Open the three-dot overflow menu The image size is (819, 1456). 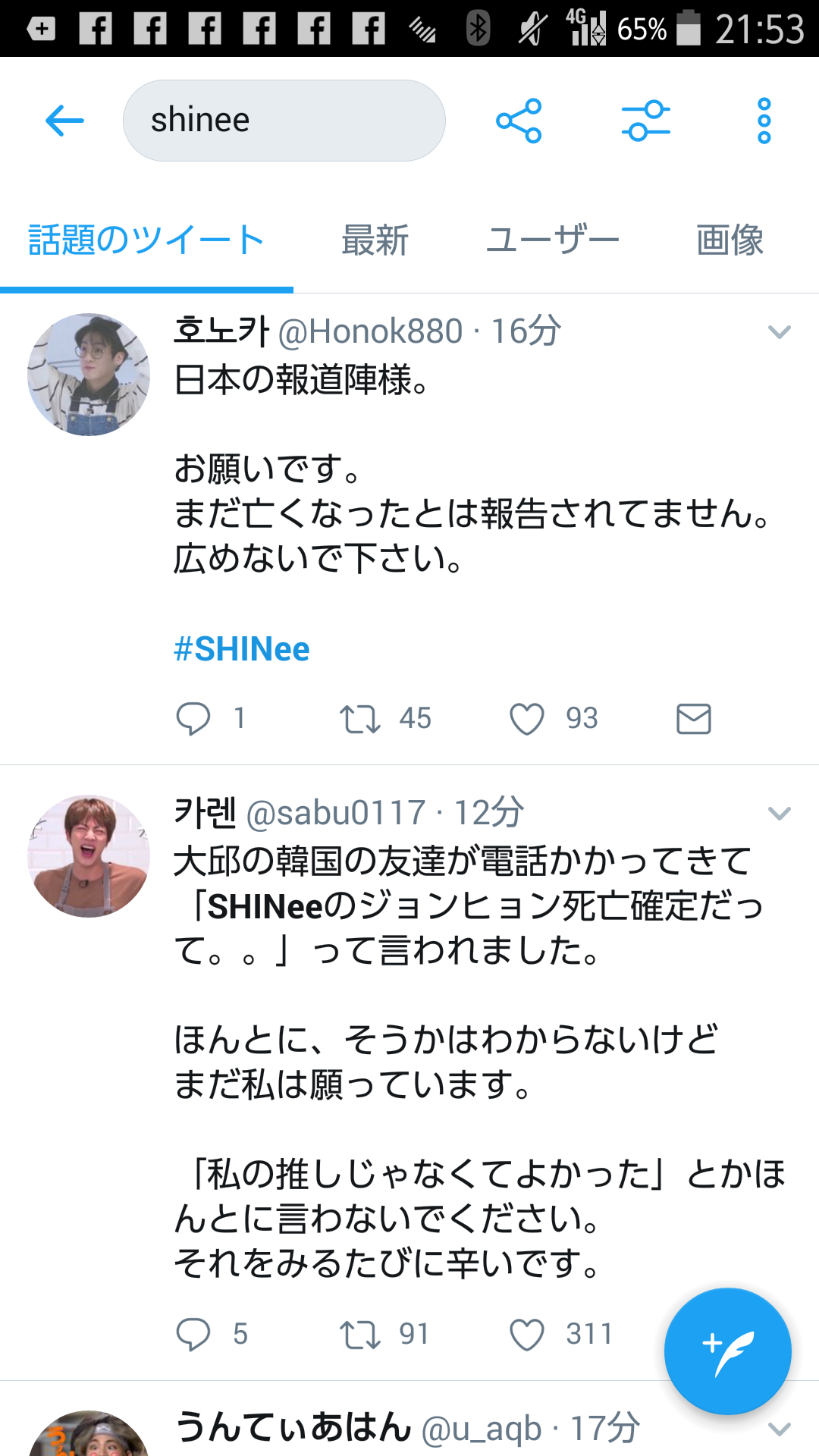[764, 121]
